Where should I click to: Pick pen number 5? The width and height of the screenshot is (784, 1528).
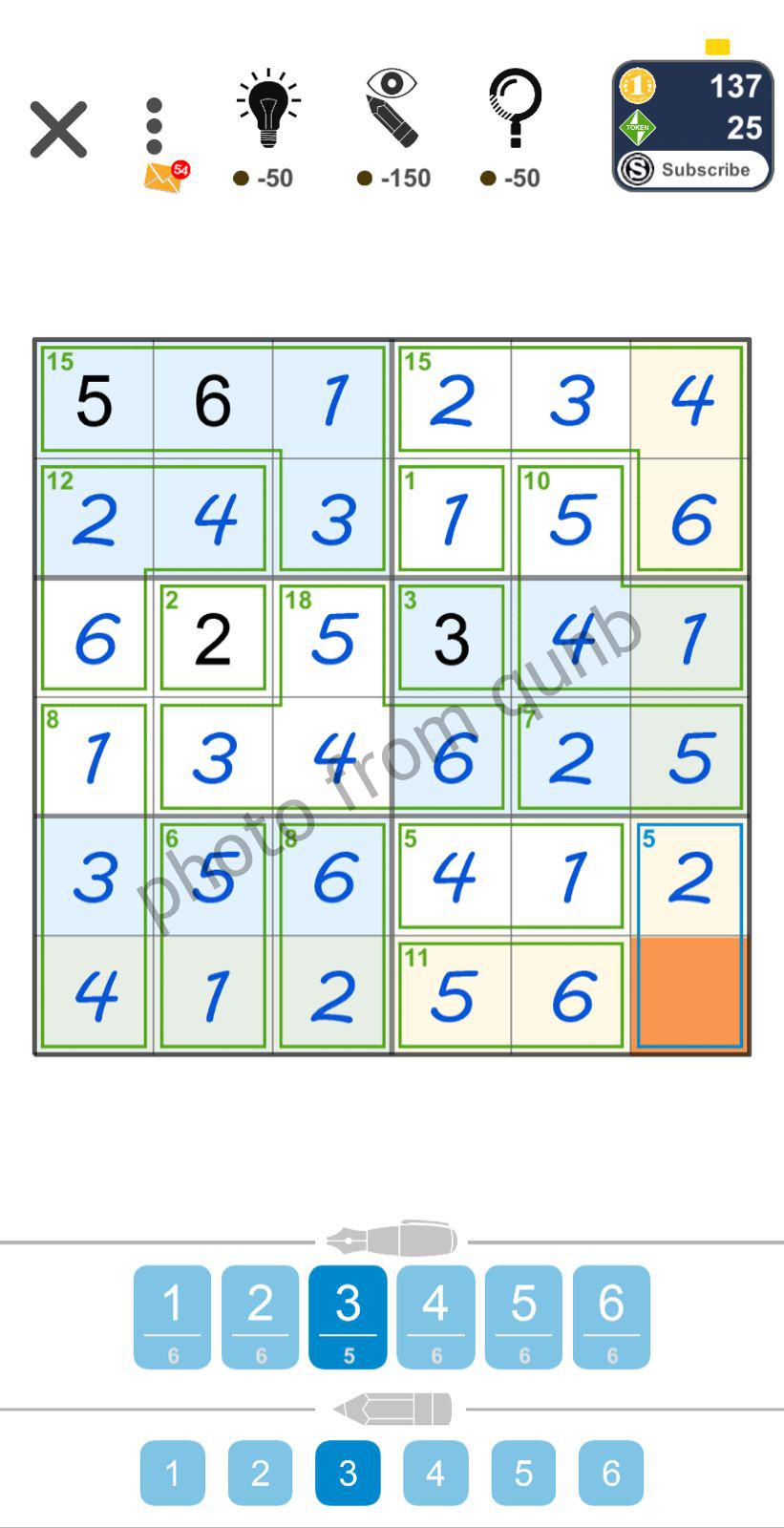point(523,1317)
